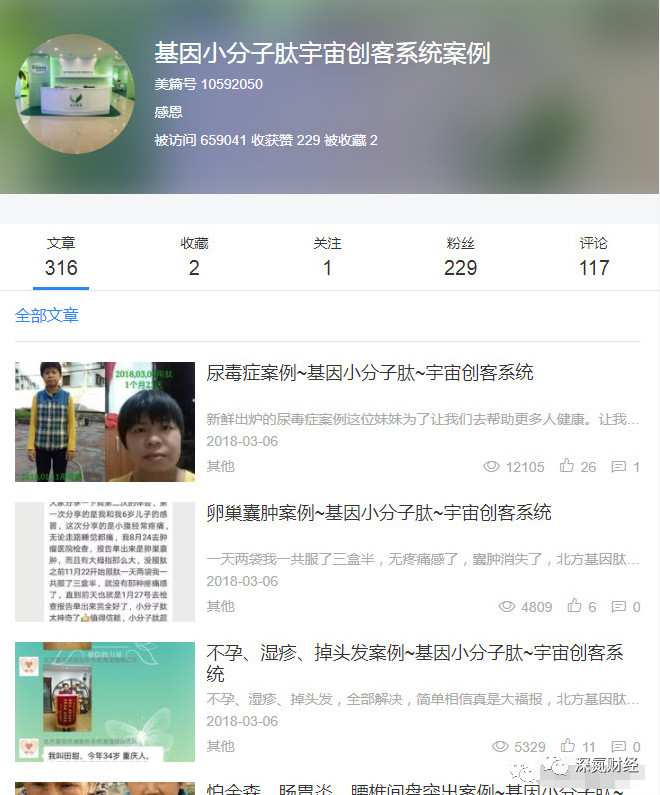Open the 卵巢囊肿案例 article
The image size is (660, 795).
[379, 513]
